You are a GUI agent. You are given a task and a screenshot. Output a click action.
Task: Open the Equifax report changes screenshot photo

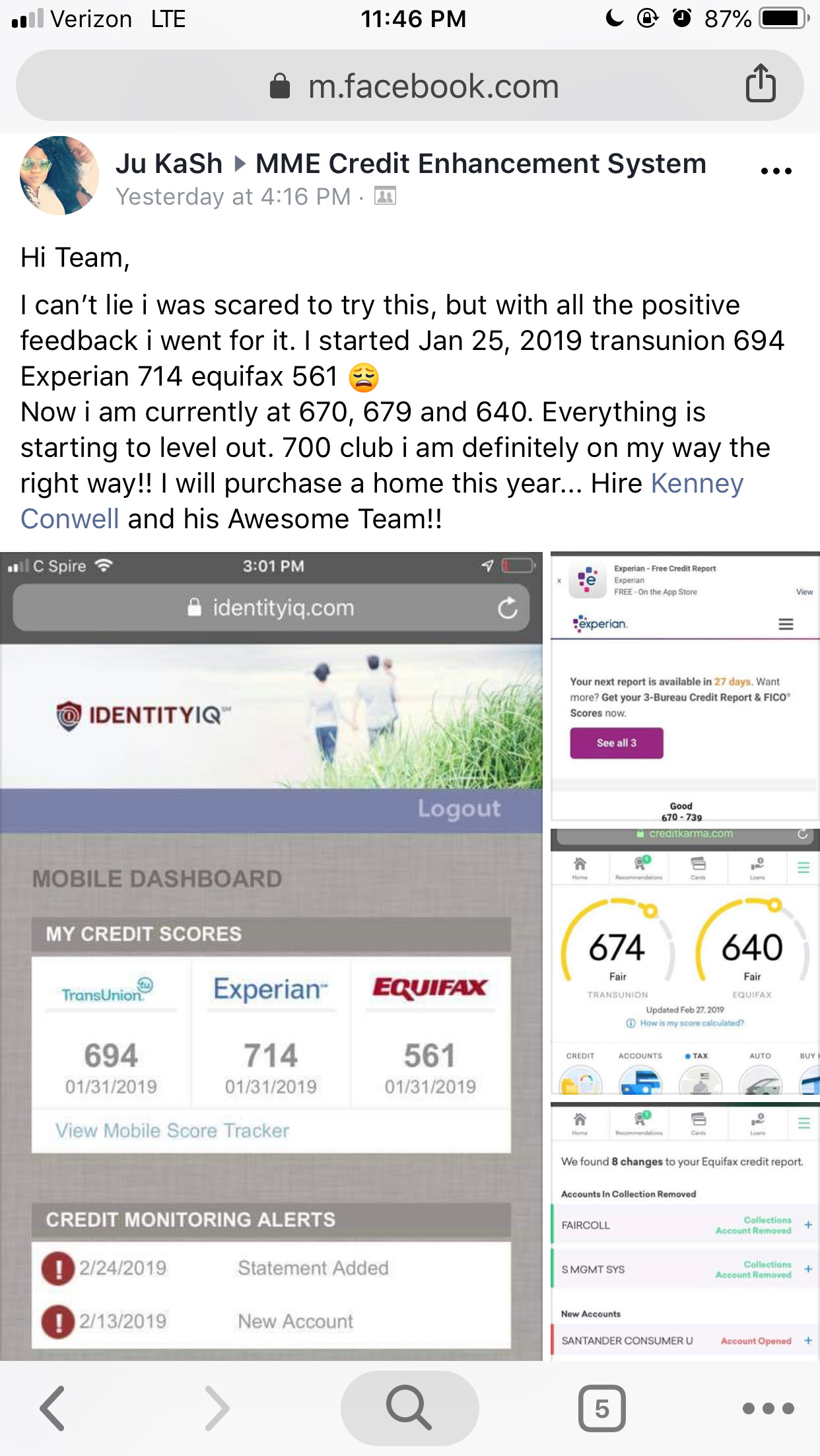tap(685, 1231)
